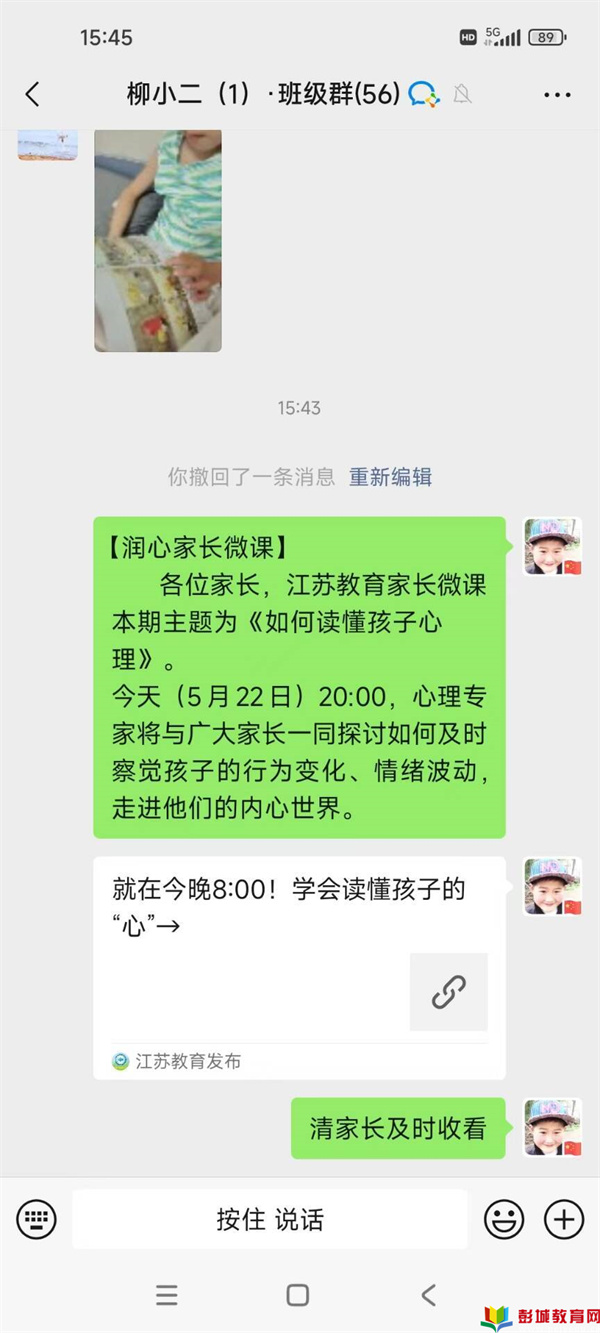The width and height of the screenshot is (600, 1333).
Task: Tap the sender avatar beside 润心家长微课 message
Action: pos(553,546)
